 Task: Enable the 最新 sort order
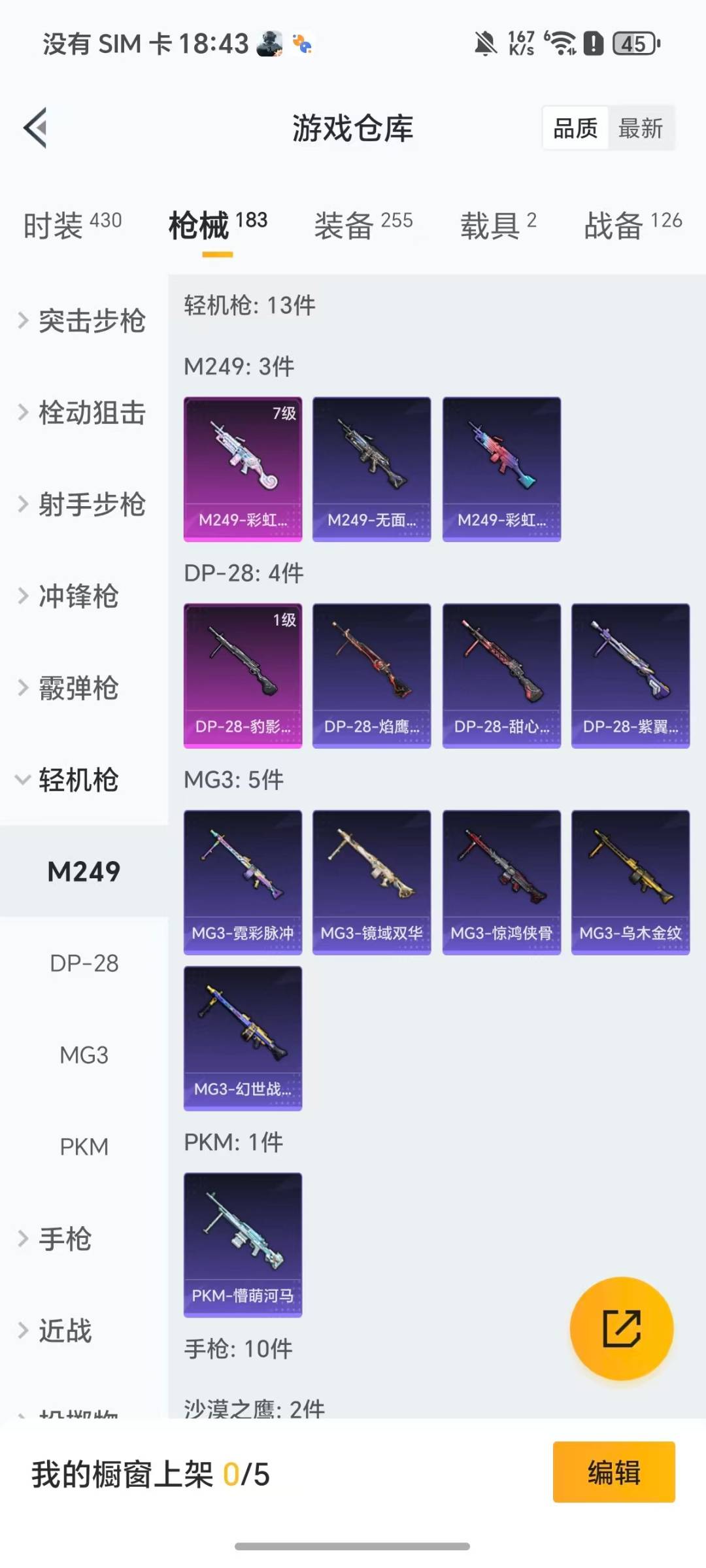coord(641,128)
